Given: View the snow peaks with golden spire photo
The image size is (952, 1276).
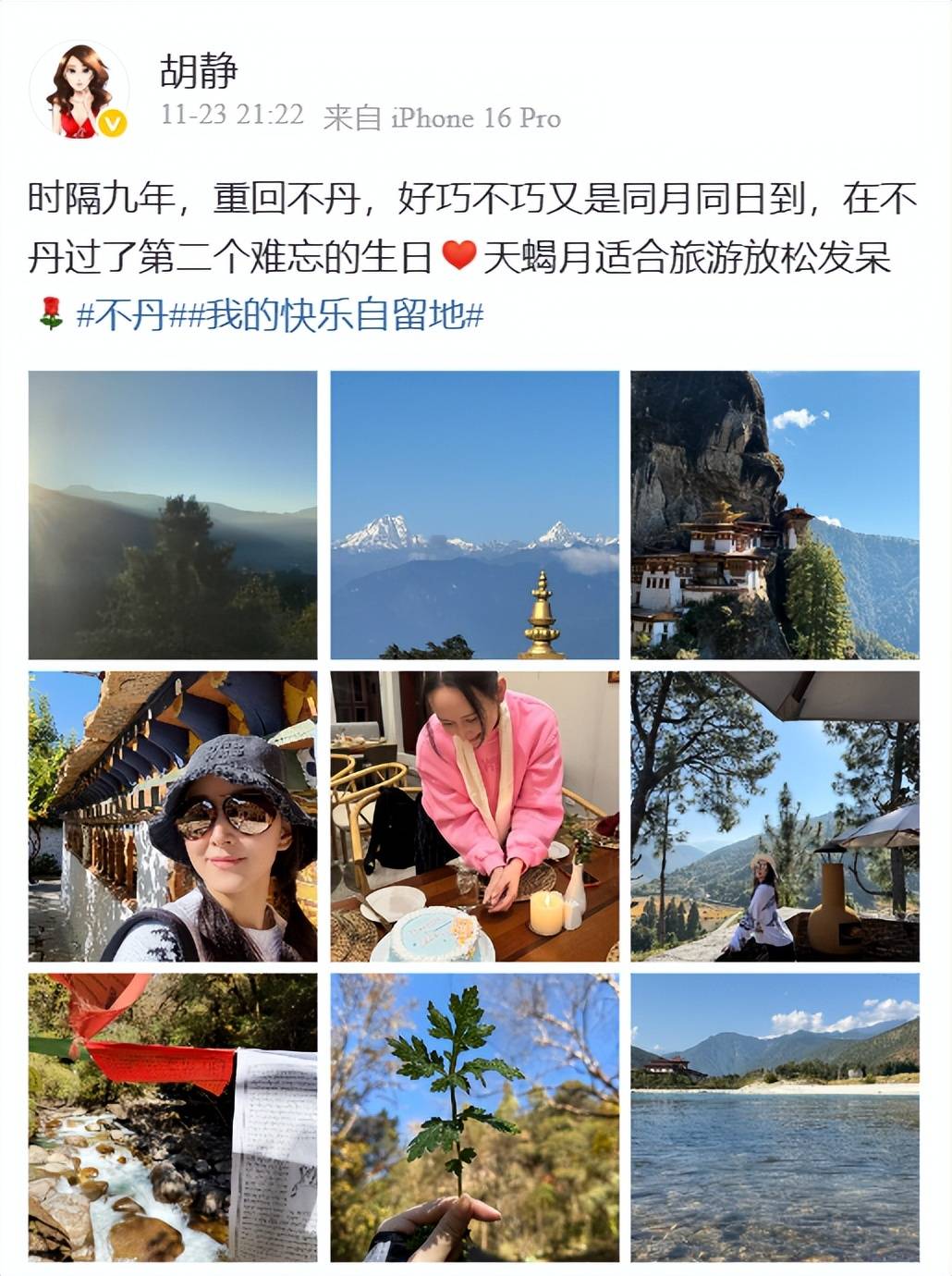Looking at the screenshot, I should [x=474, y=515].
